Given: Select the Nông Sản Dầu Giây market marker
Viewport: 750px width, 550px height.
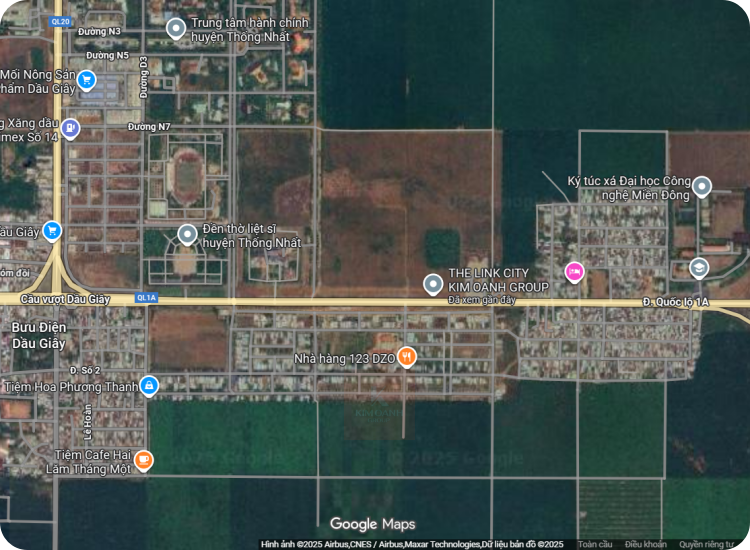Looking at the screenshot, I should tap(87, 80).
